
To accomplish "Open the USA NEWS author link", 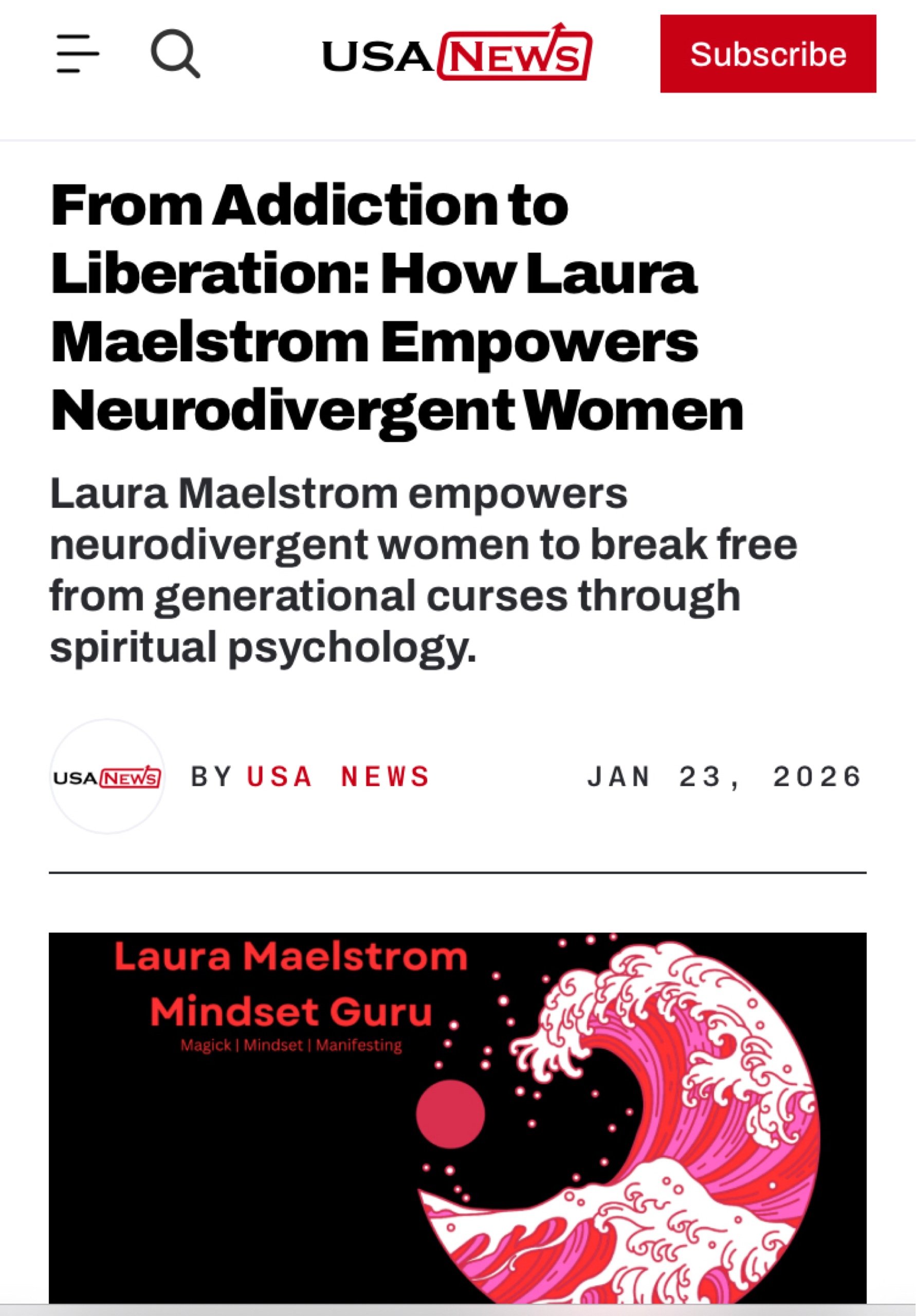I will coord(338,777).
